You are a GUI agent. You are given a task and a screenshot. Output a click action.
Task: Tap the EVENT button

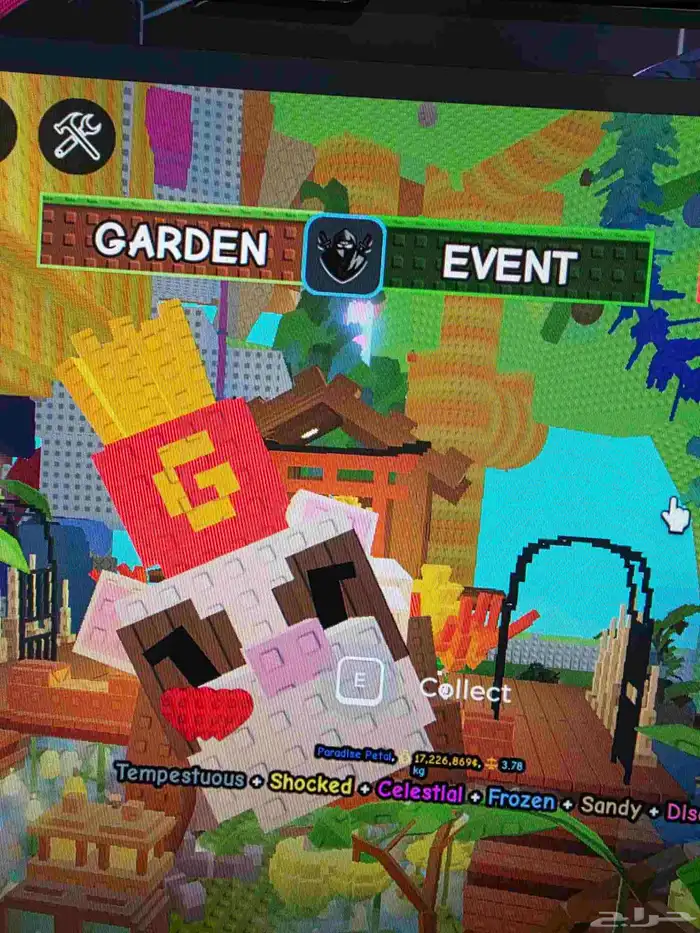click(510, 265)
